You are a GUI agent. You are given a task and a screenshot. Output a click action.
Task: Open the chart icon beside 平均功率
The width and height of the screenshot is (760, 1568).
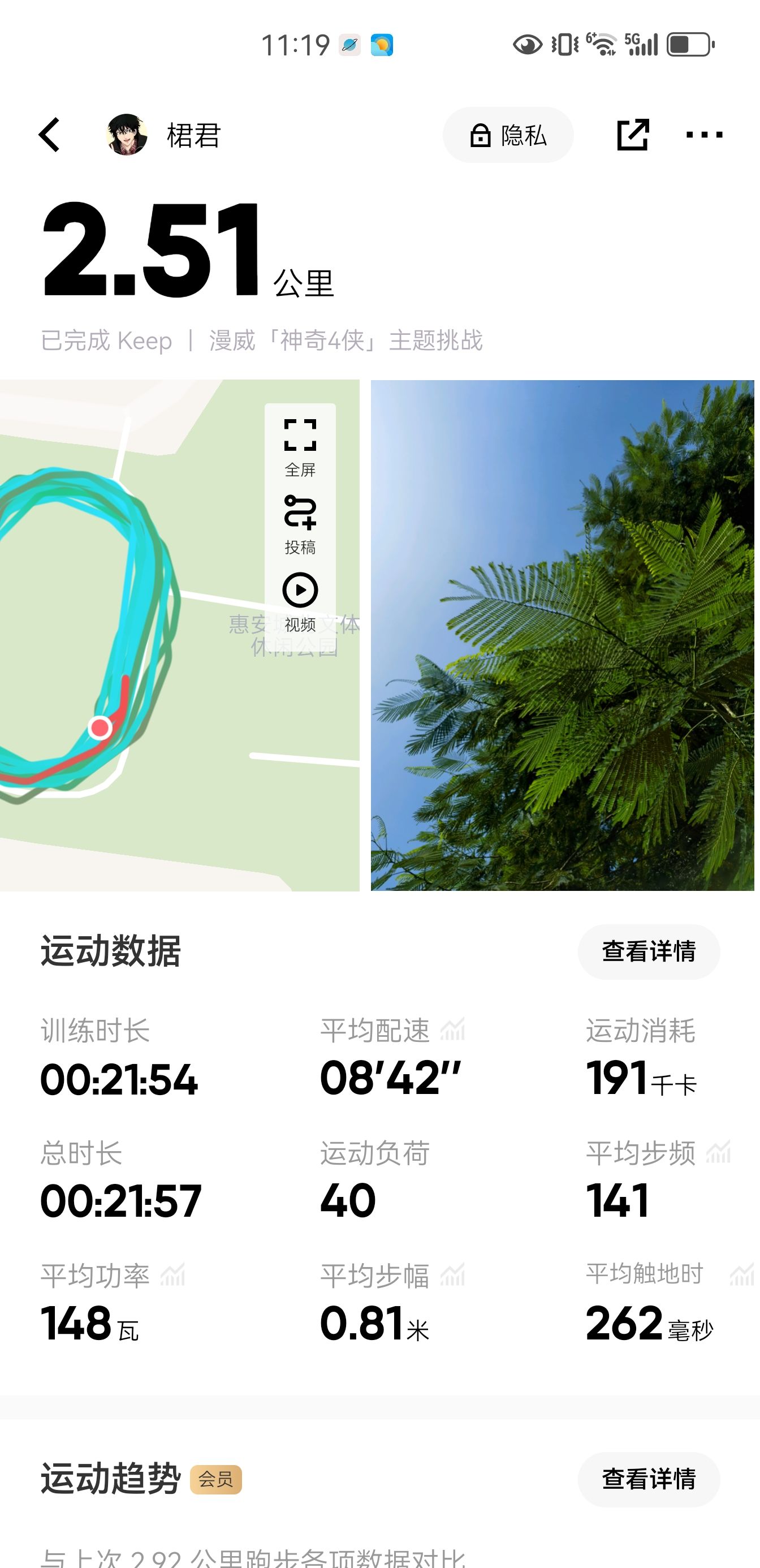(x=172, y=1274)
